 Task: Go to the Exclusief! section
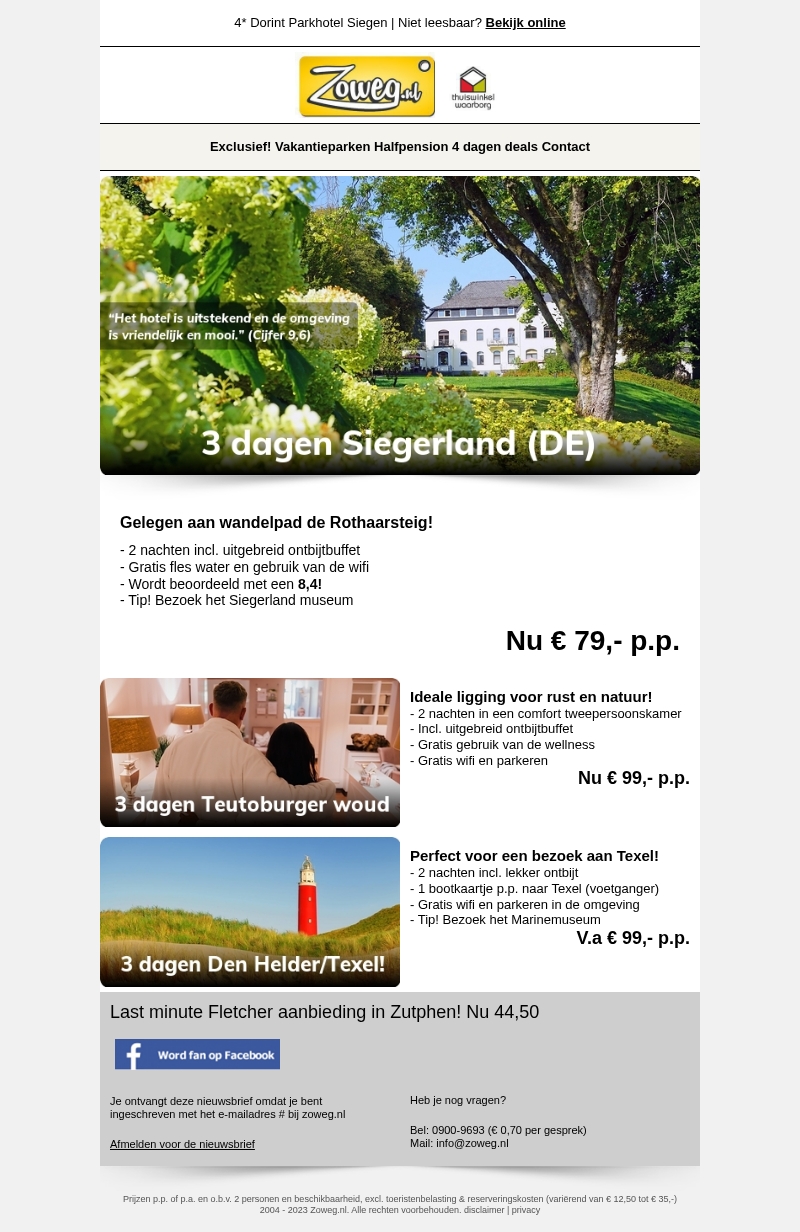tap(240, 147)
